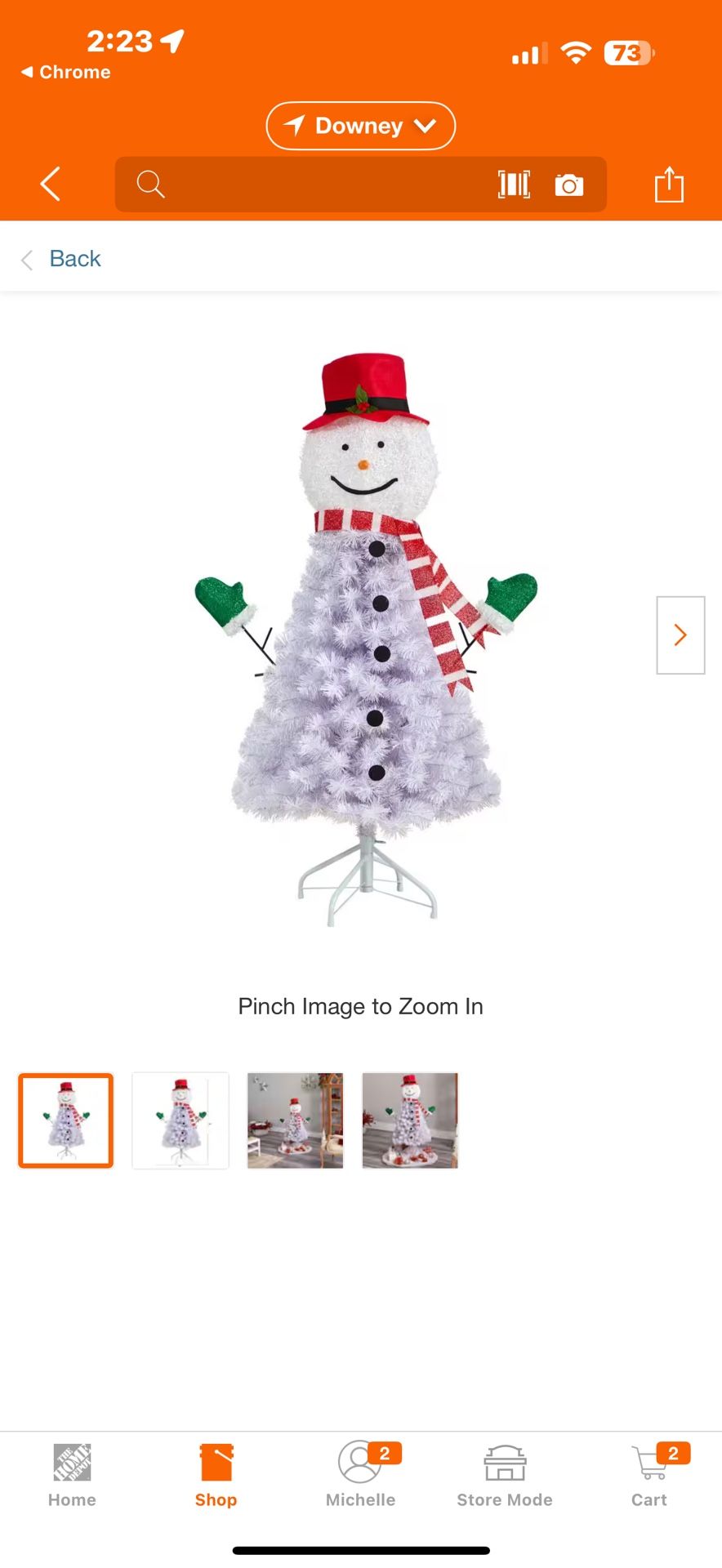Expand the next product image with the chevron

680,635
